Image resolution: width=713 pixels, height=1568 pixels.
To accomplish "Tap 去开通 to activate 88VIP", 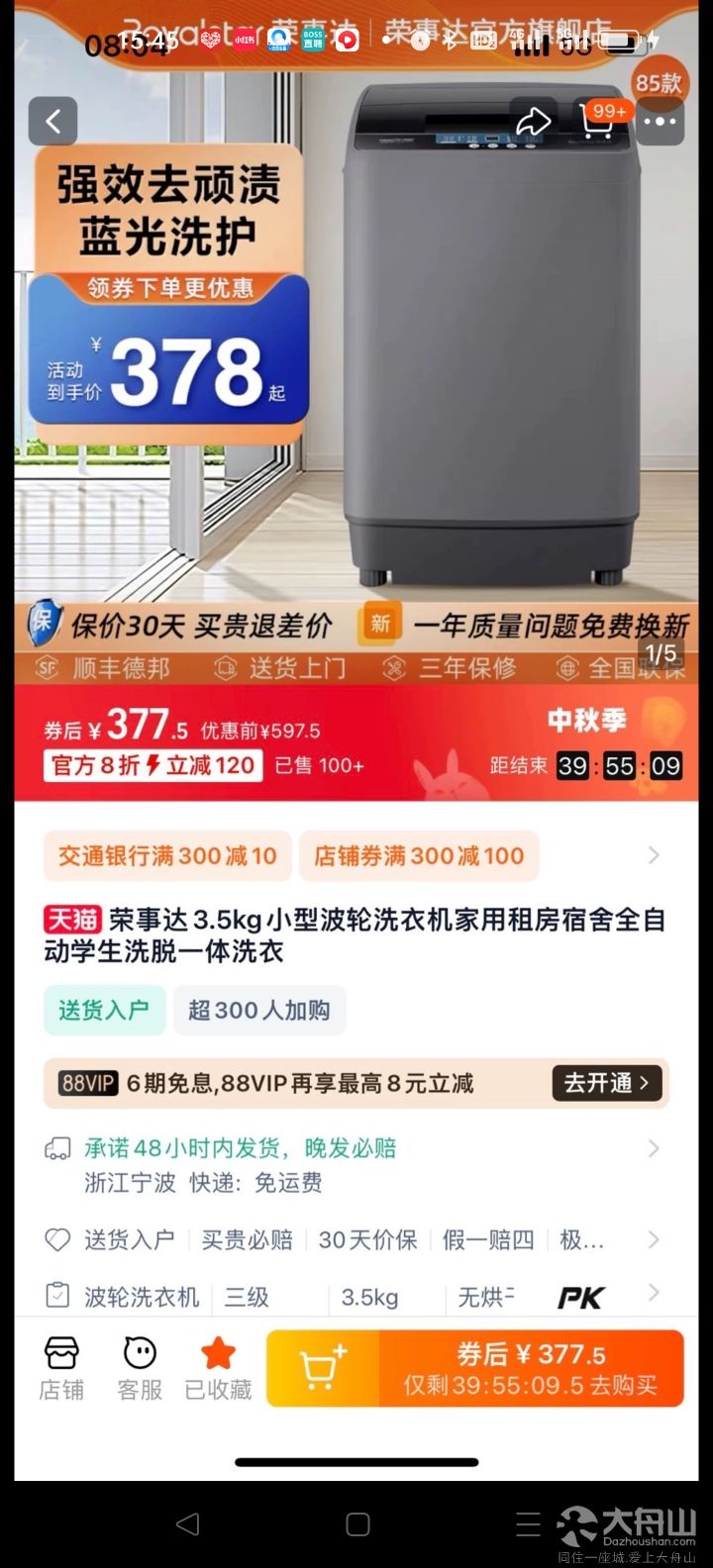I will point(606,1083).
